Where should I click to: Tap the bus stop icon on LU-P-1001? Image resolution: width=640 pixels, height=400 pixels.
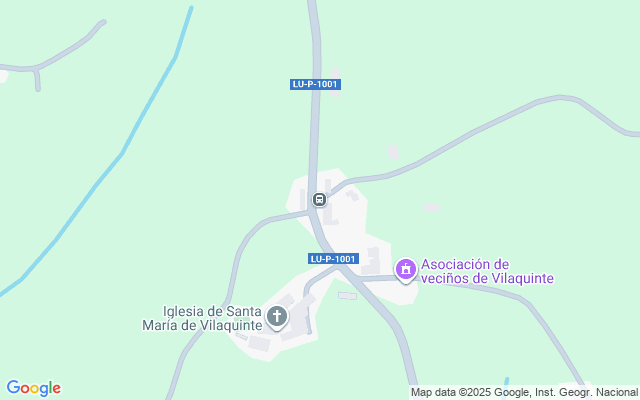tap(319, 199)
